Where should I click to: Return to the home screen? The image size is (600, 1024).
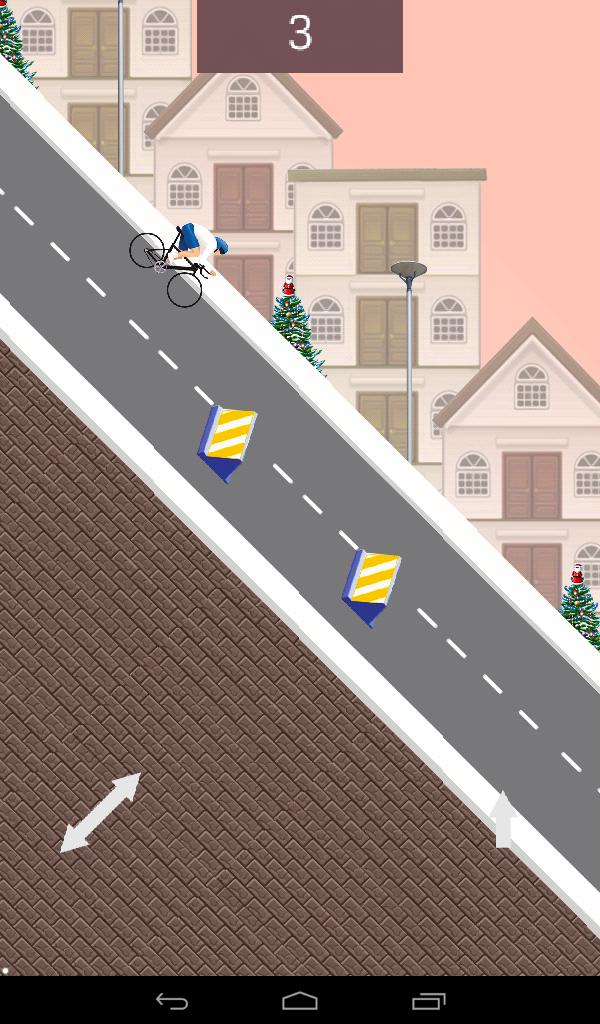tap(300, 1001)
